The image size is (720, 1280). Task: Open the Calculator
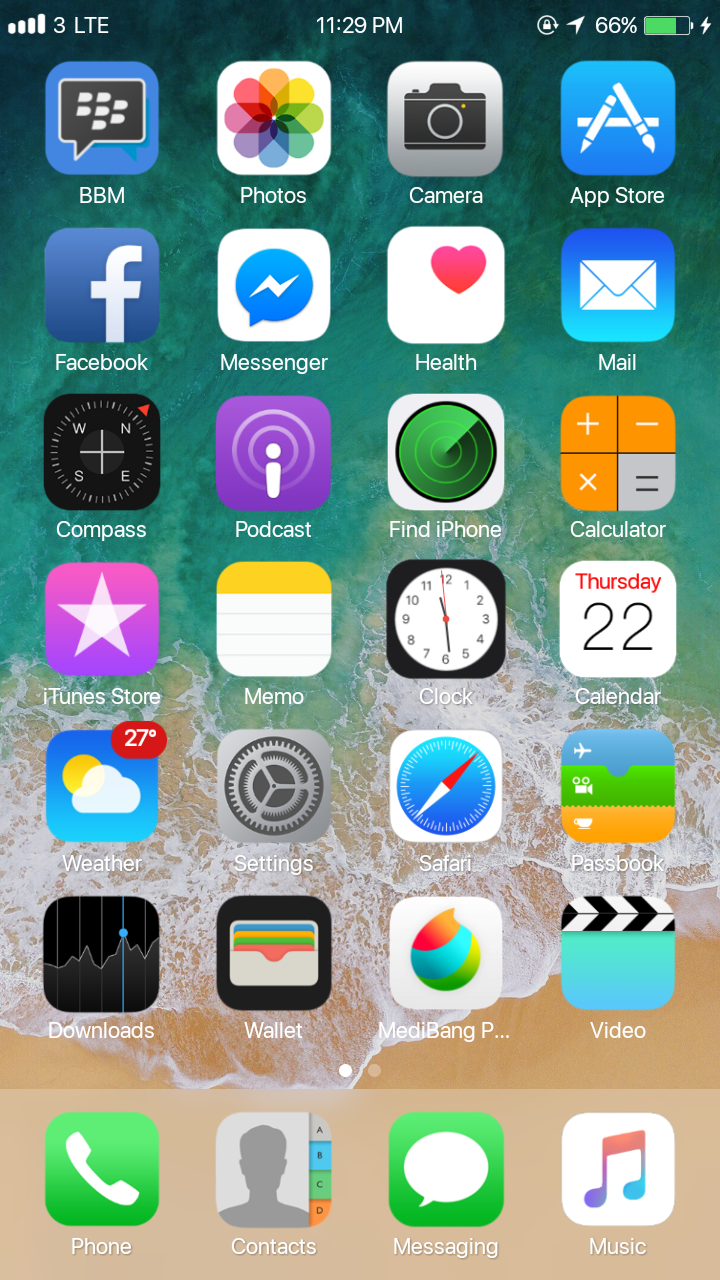[x=618, y=452]
